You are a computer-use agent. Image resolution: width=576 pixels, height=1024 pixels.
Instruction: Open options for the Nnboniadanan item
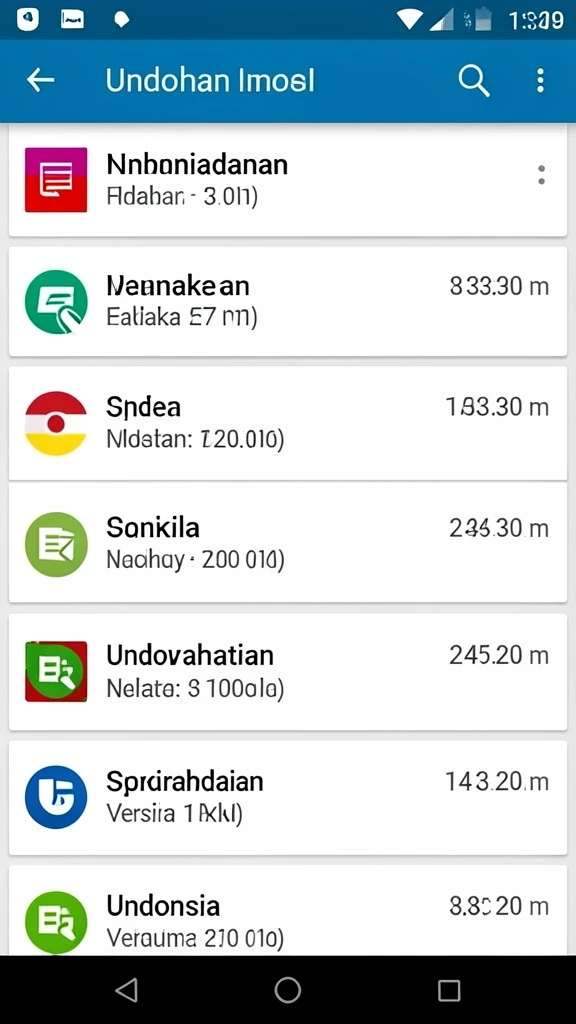coord(541,174)
